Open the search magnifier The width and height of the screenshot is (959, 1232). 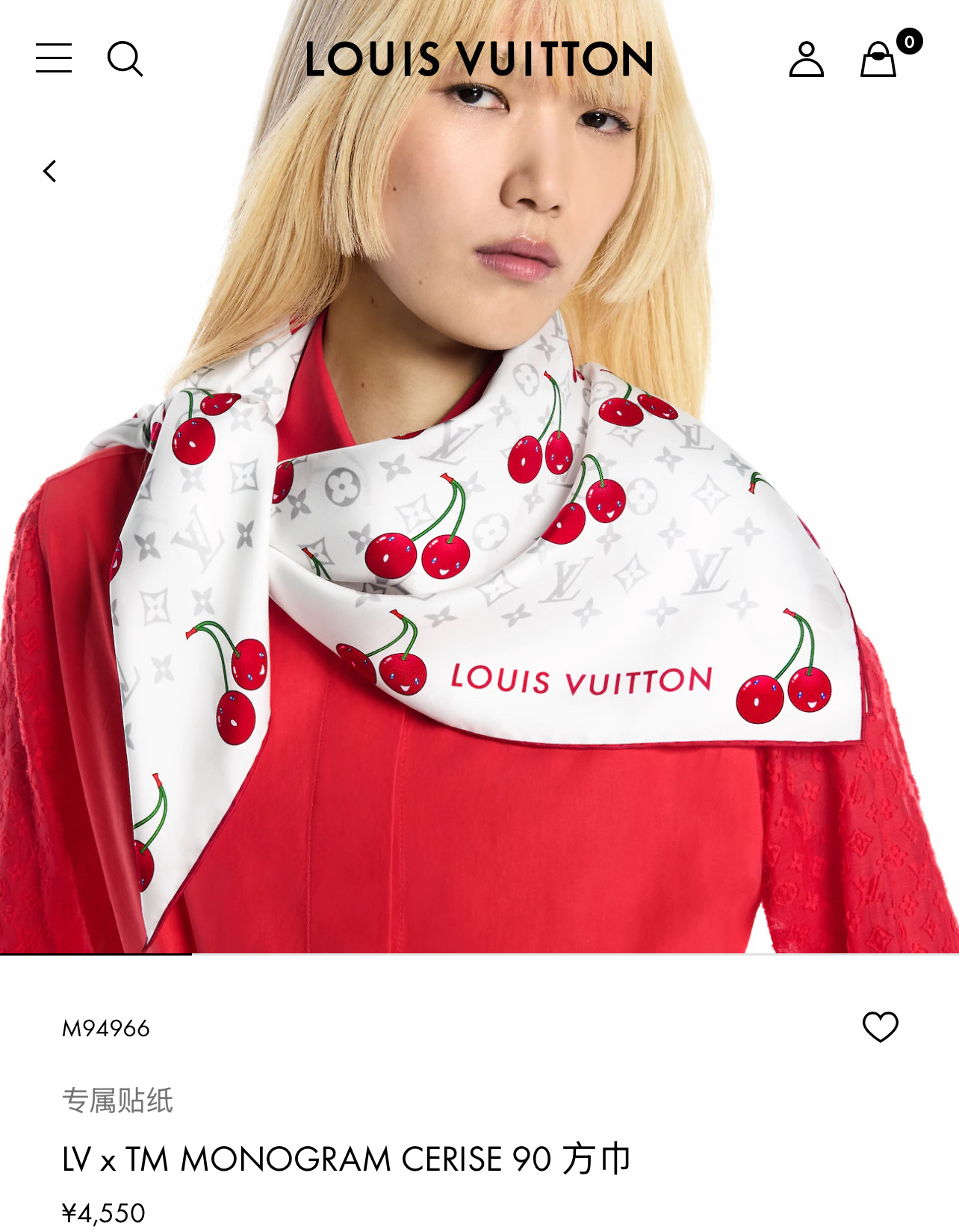(x=125, y=59)
